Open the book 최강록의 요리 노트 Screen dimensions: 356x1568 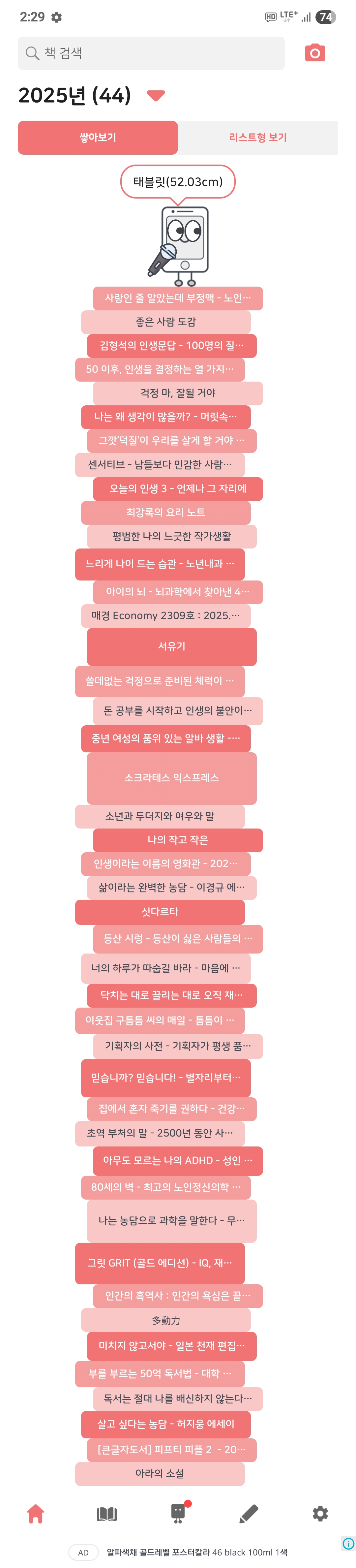165,513
